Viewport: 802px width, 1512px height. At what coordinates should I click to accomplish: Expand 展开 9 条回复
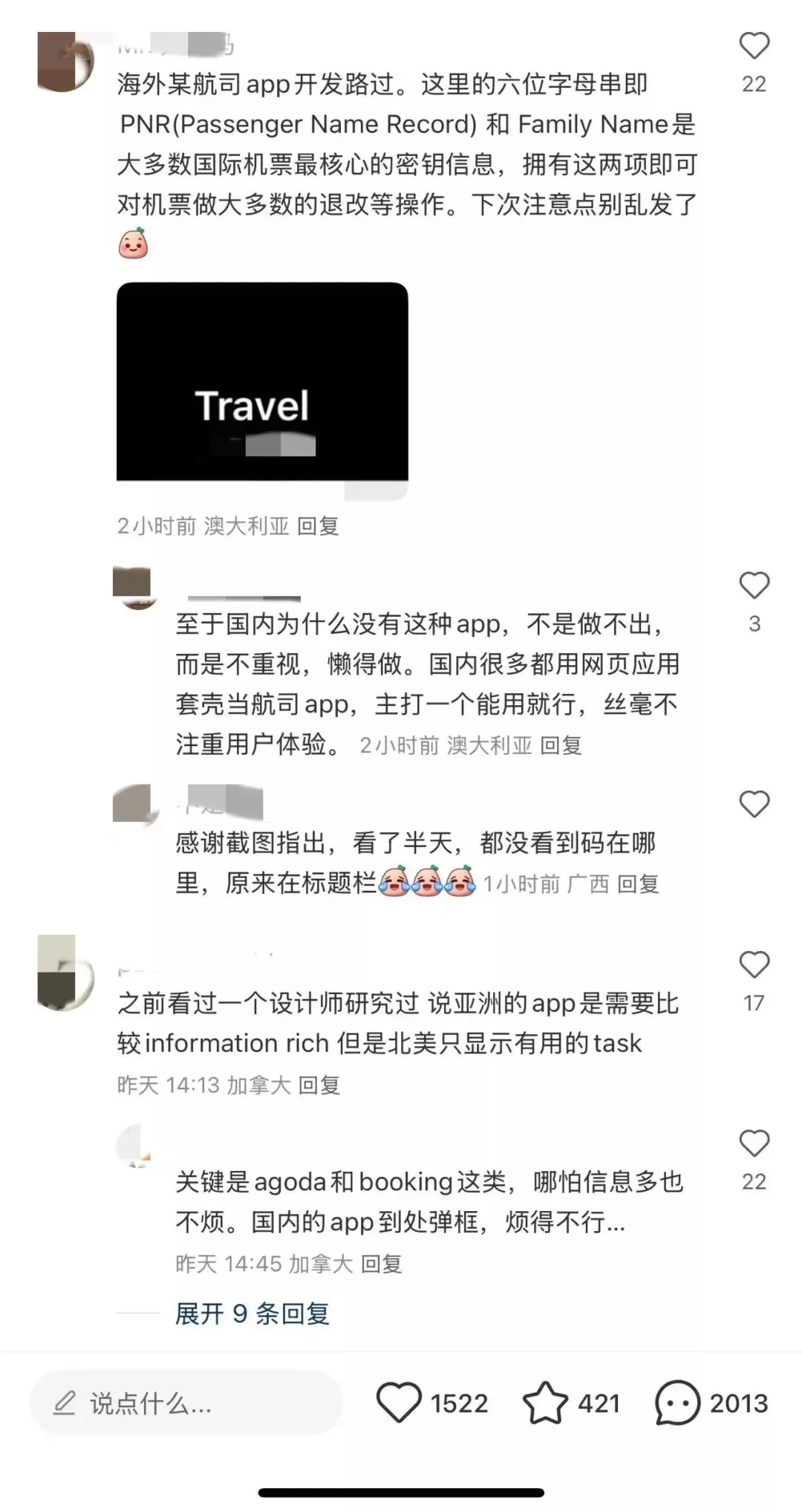tap(252, 1314)
